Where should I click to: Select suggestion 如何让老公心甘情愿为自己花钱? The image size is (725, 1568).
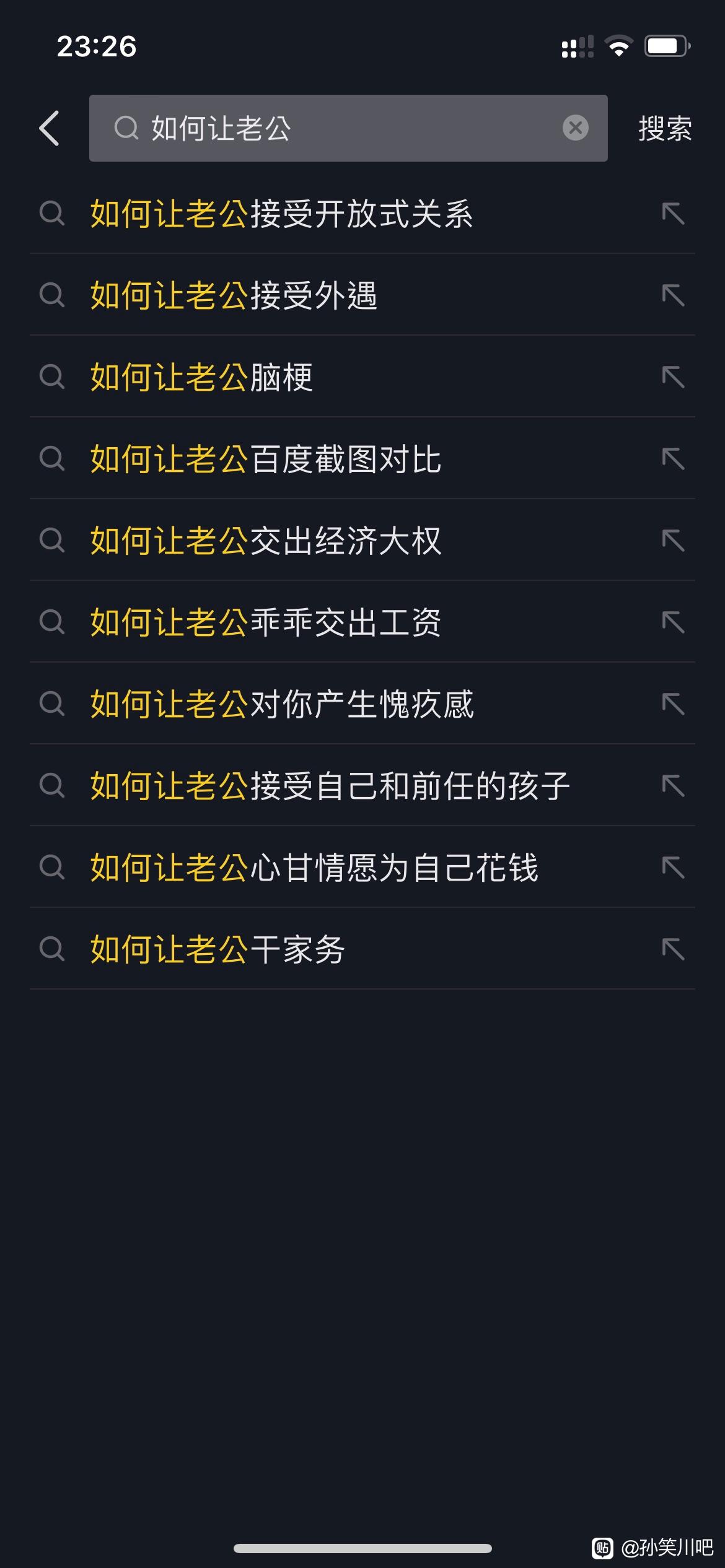pyautogui.click(x=362, y=868)
